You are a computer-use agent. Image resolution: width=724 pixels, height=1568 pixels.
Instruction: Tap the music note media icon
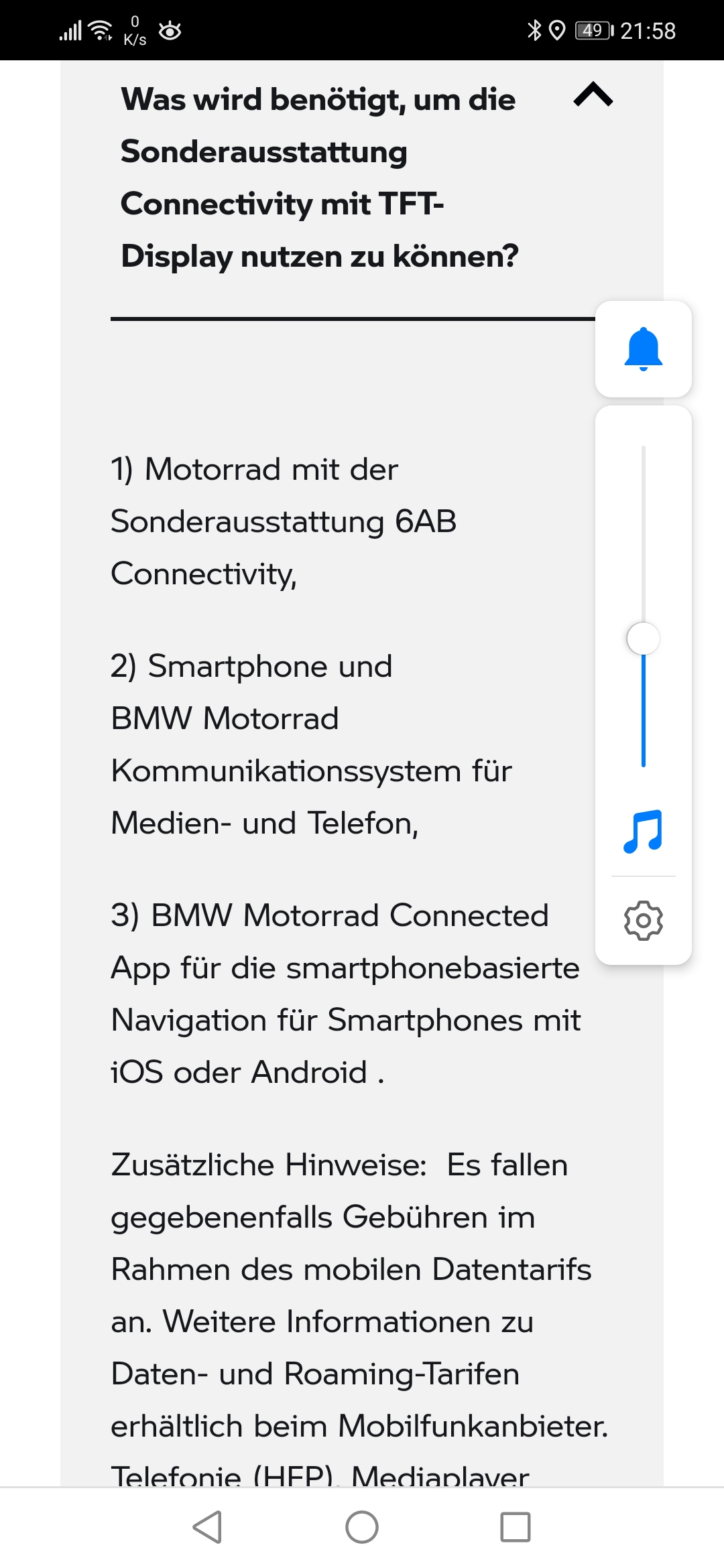click(x=643, y=831)
